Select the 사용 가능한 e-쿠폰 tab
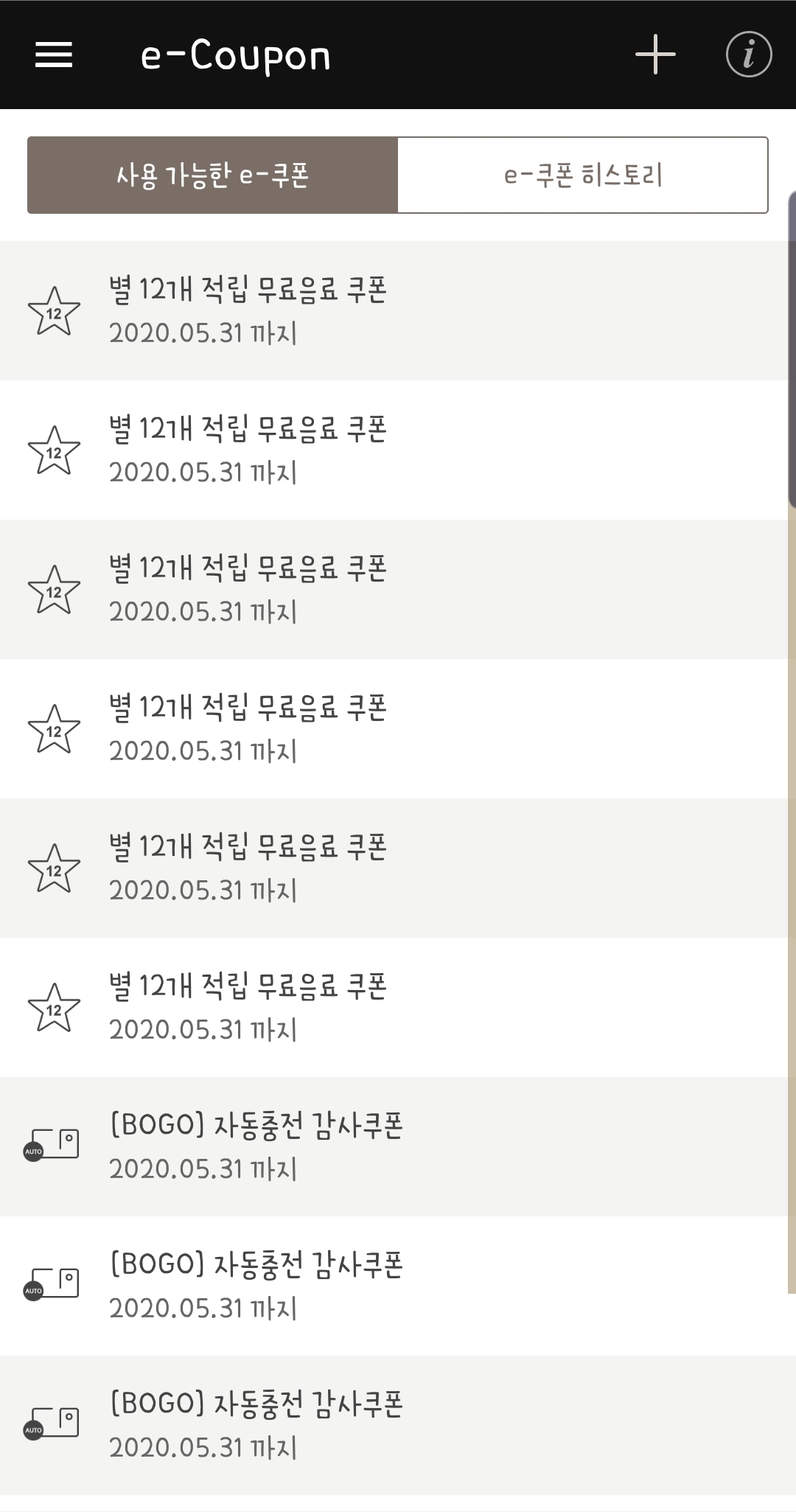This screenshot has width=796, height=1512. pos(212,175)
